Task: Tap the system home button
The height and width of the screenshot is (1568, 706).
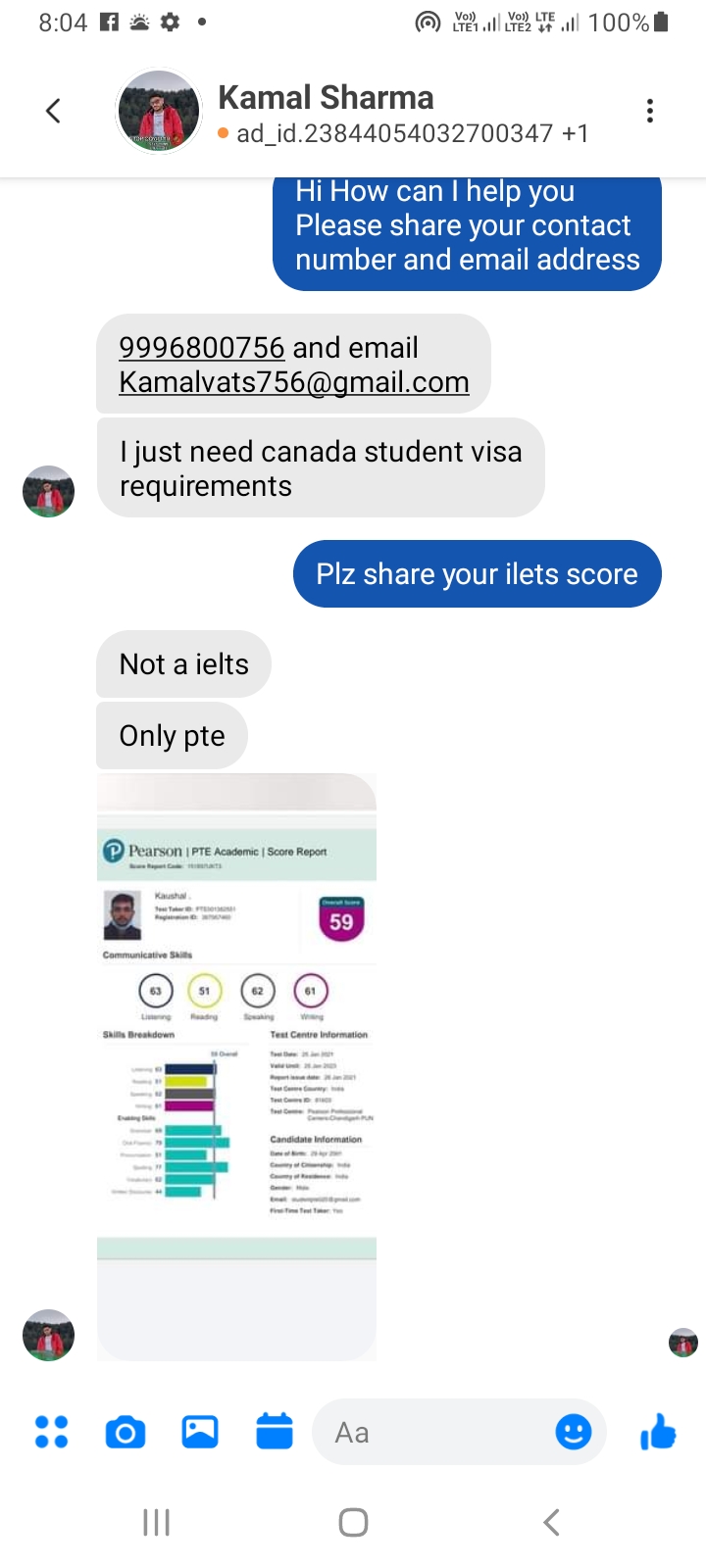Action: coord(353,1522)
